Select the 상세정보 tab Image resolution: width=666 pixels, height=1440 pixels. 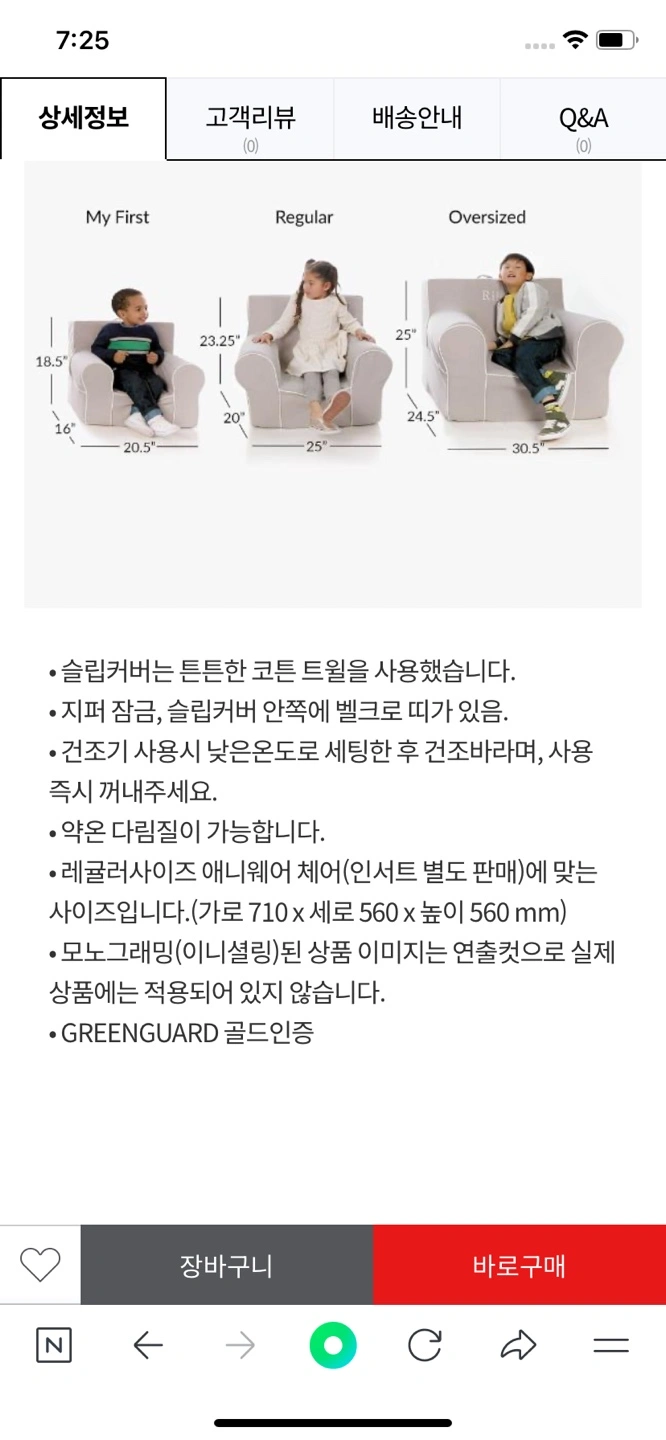[83, 118]
